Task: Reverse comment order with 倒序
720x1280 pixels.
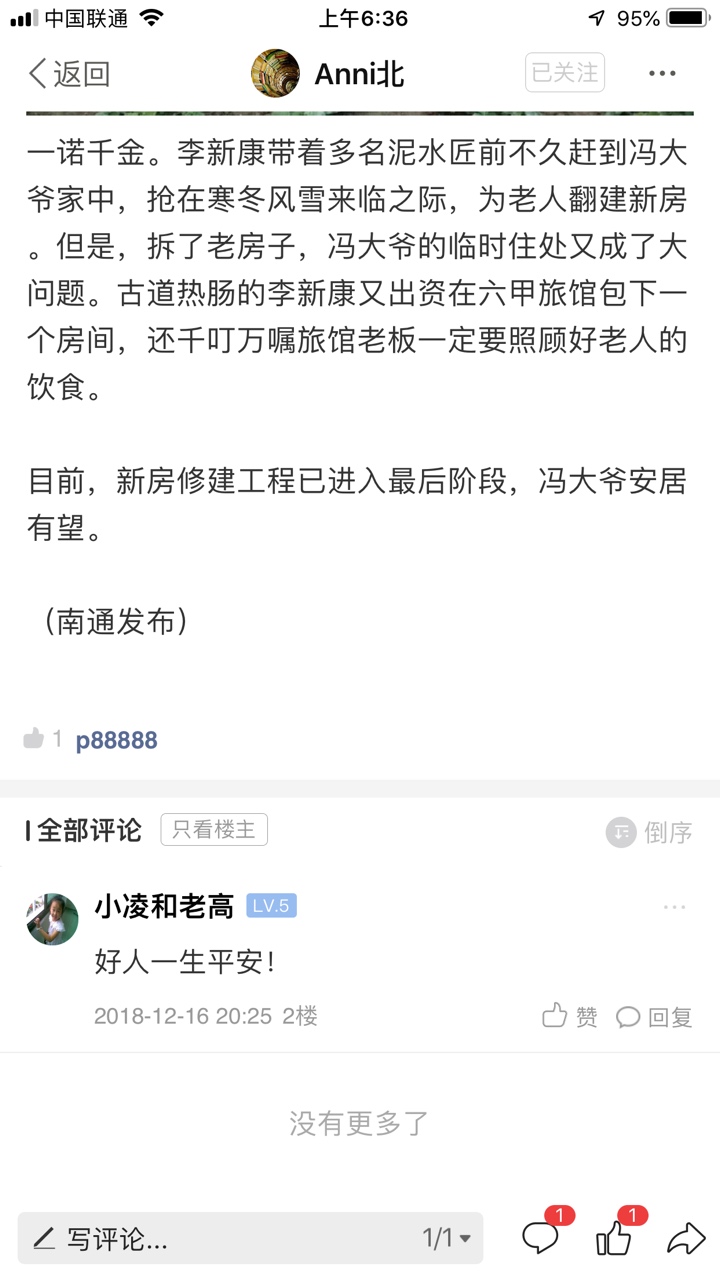Action: [x=650, y=832]
